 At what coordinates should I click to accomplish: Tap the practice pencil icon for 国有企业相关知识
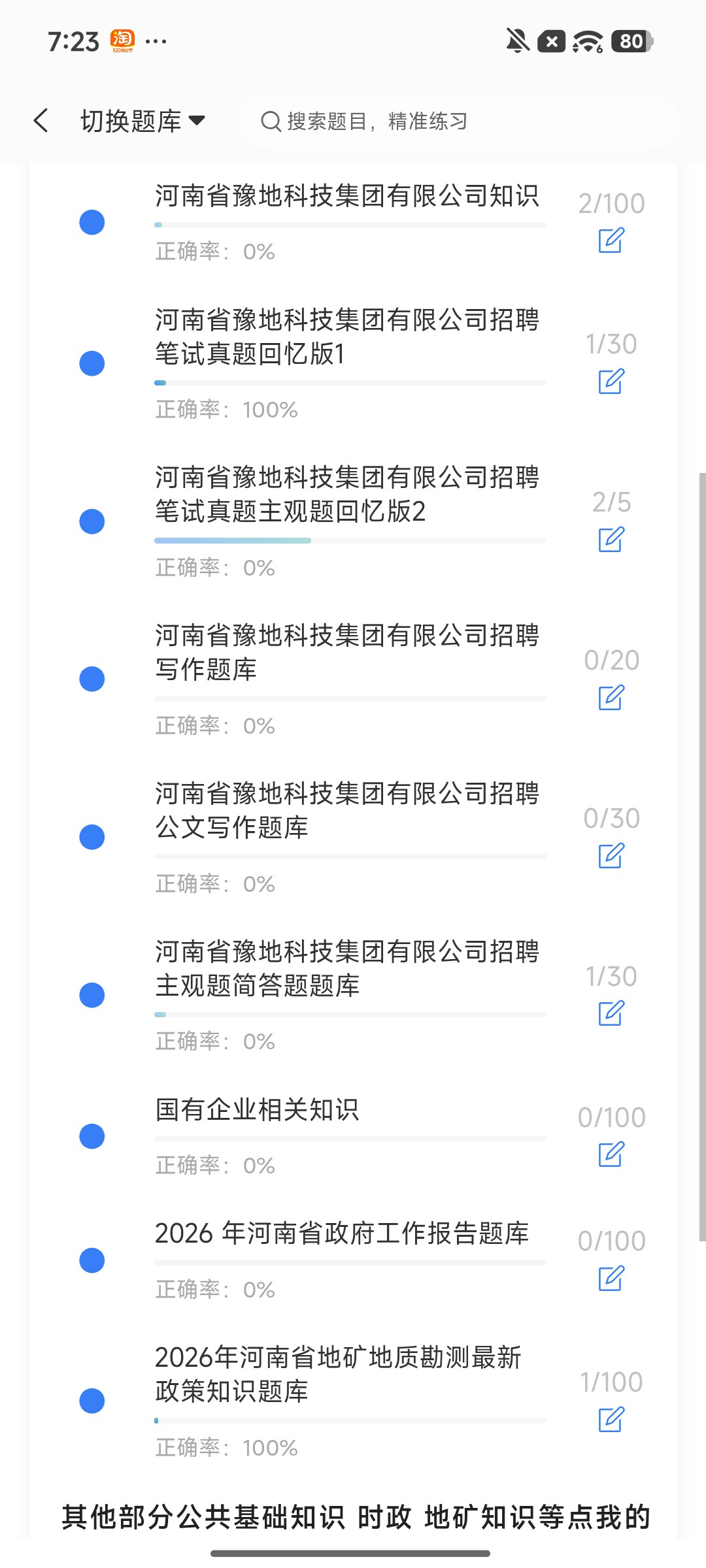tap(611, 1154)
